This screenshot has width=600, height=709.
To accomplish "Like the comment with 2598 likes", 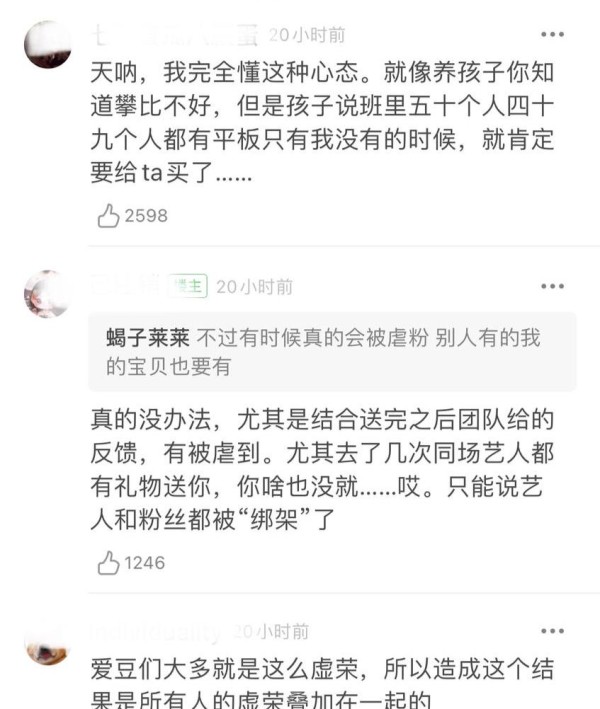I will click(108, 215).
